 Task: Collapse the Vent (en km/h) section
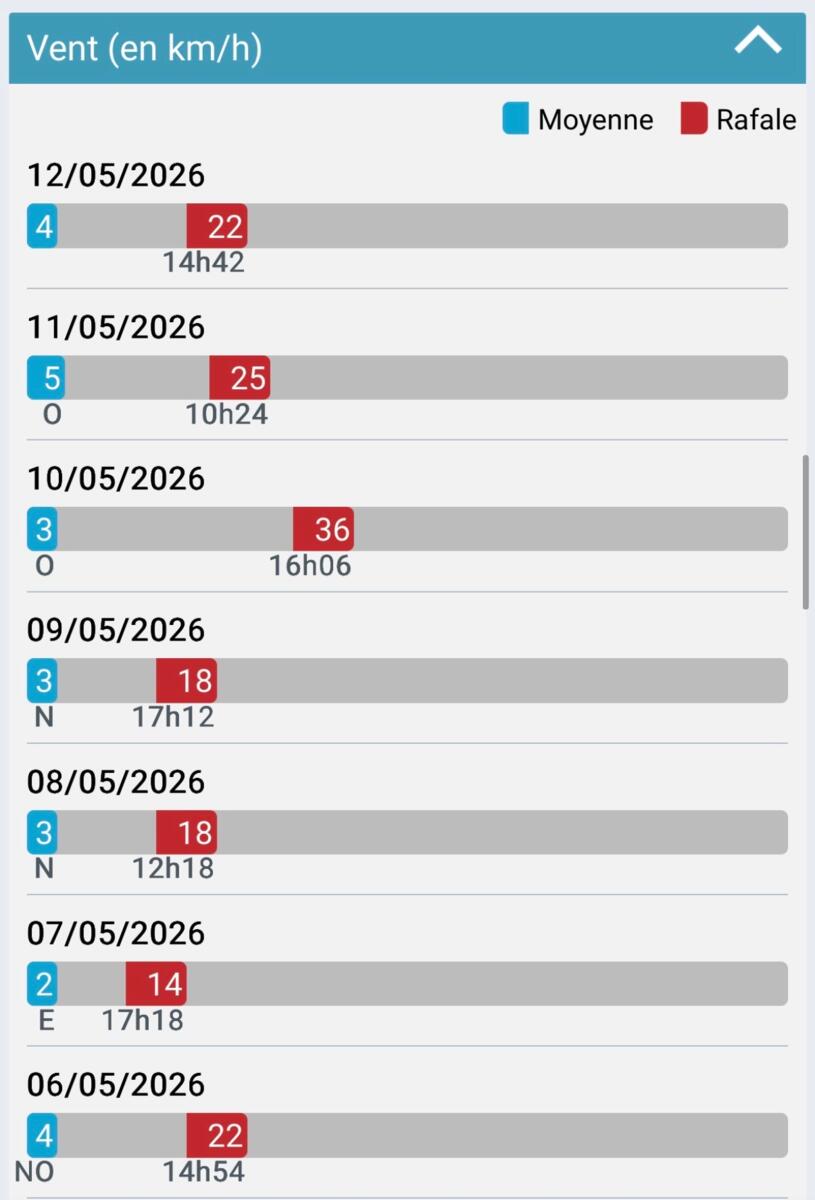pyautogui.click(x=758, y=42)
